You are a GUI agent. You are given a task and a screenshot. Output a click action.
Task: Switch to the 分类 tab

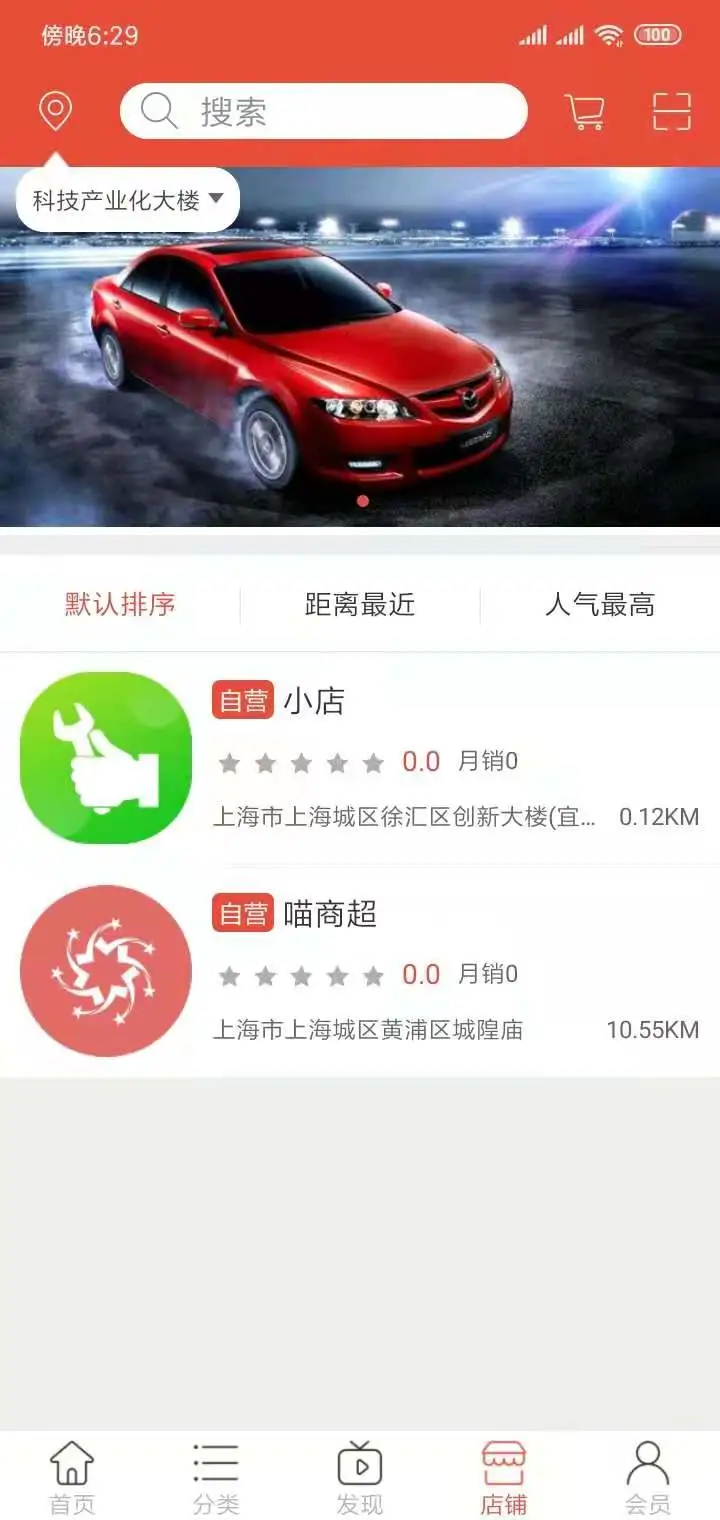[216, 1476]
